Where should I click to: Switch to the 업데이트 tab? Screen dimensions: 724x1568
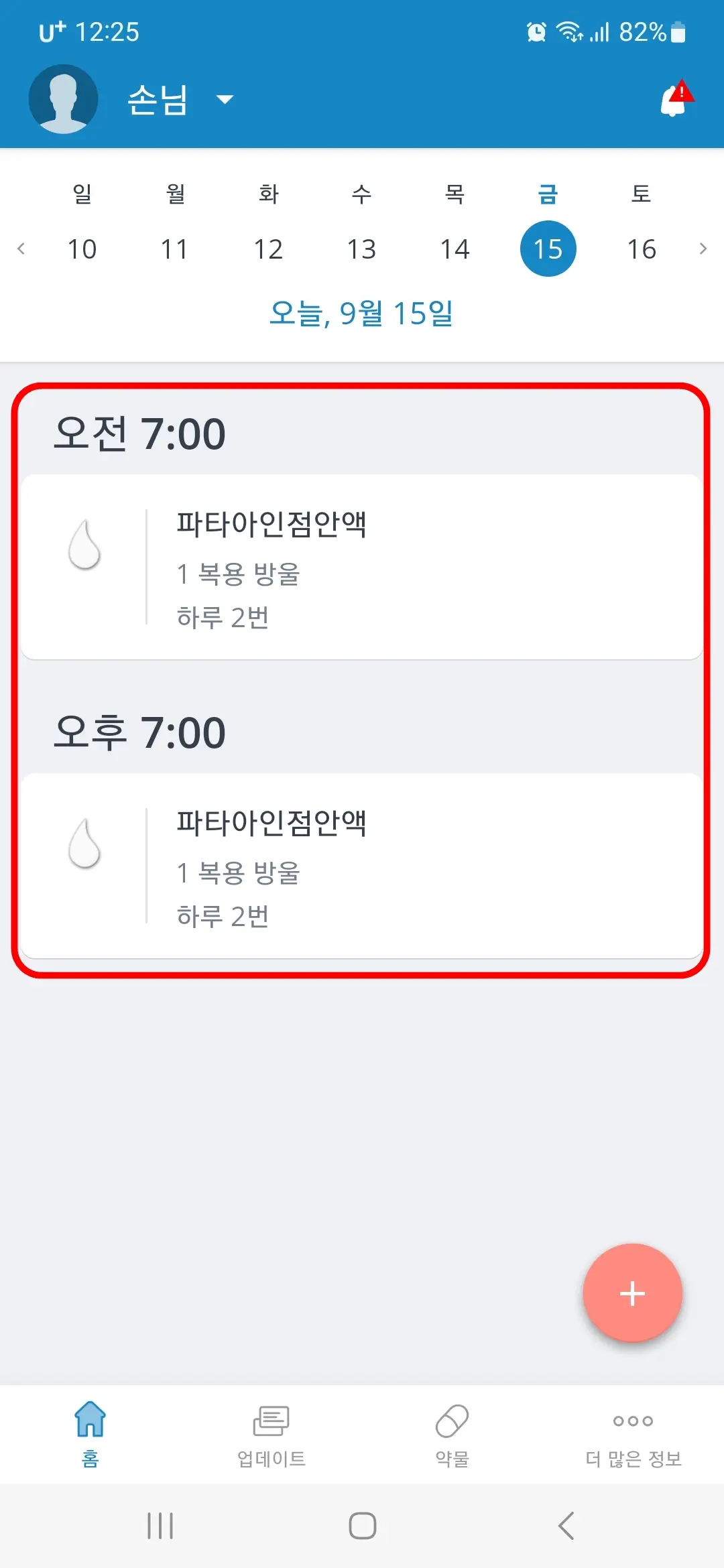tap(269, 1431)
